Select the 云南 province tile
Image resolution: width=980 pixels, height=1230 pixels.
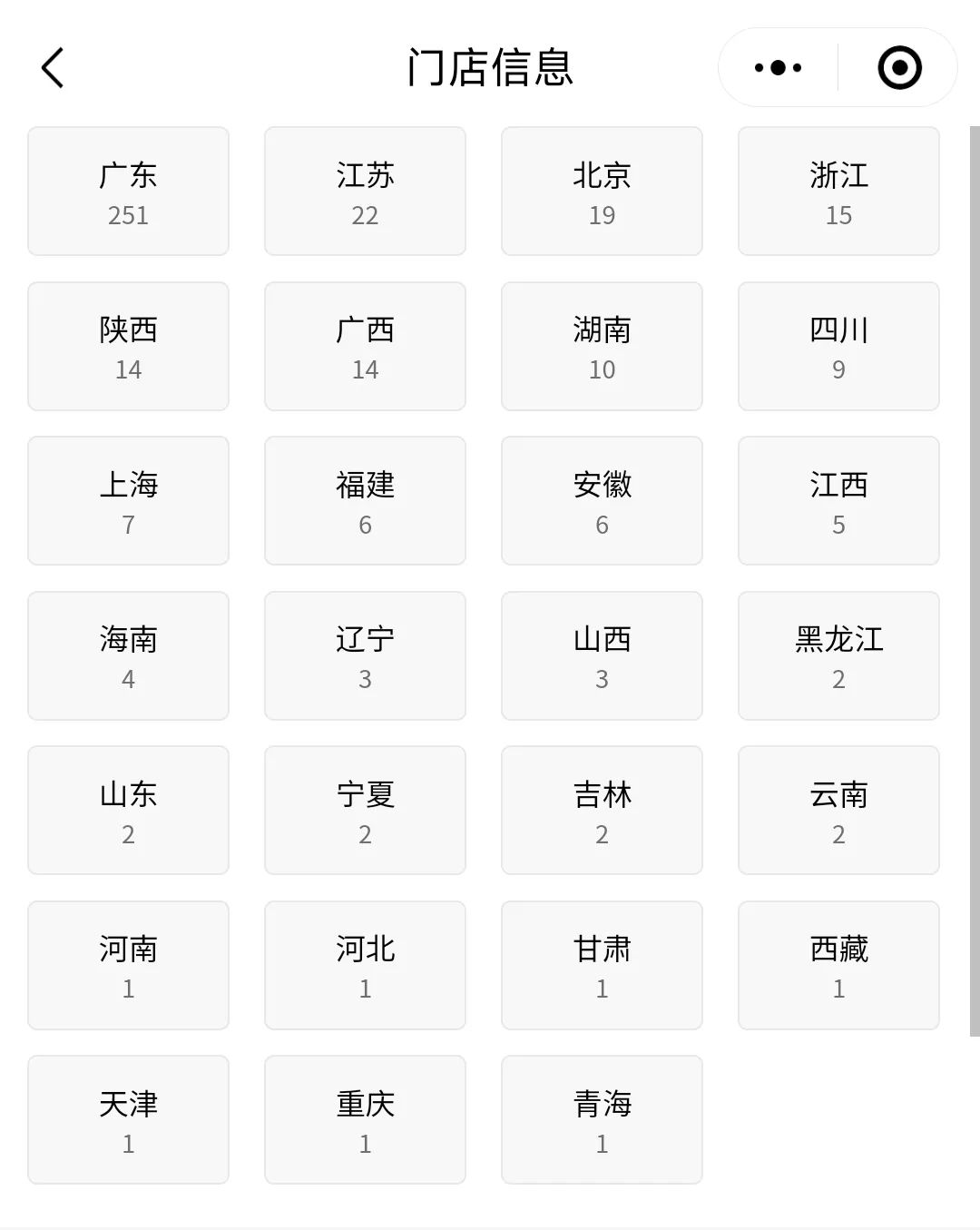pyautogui.click(x=838, y=811)
